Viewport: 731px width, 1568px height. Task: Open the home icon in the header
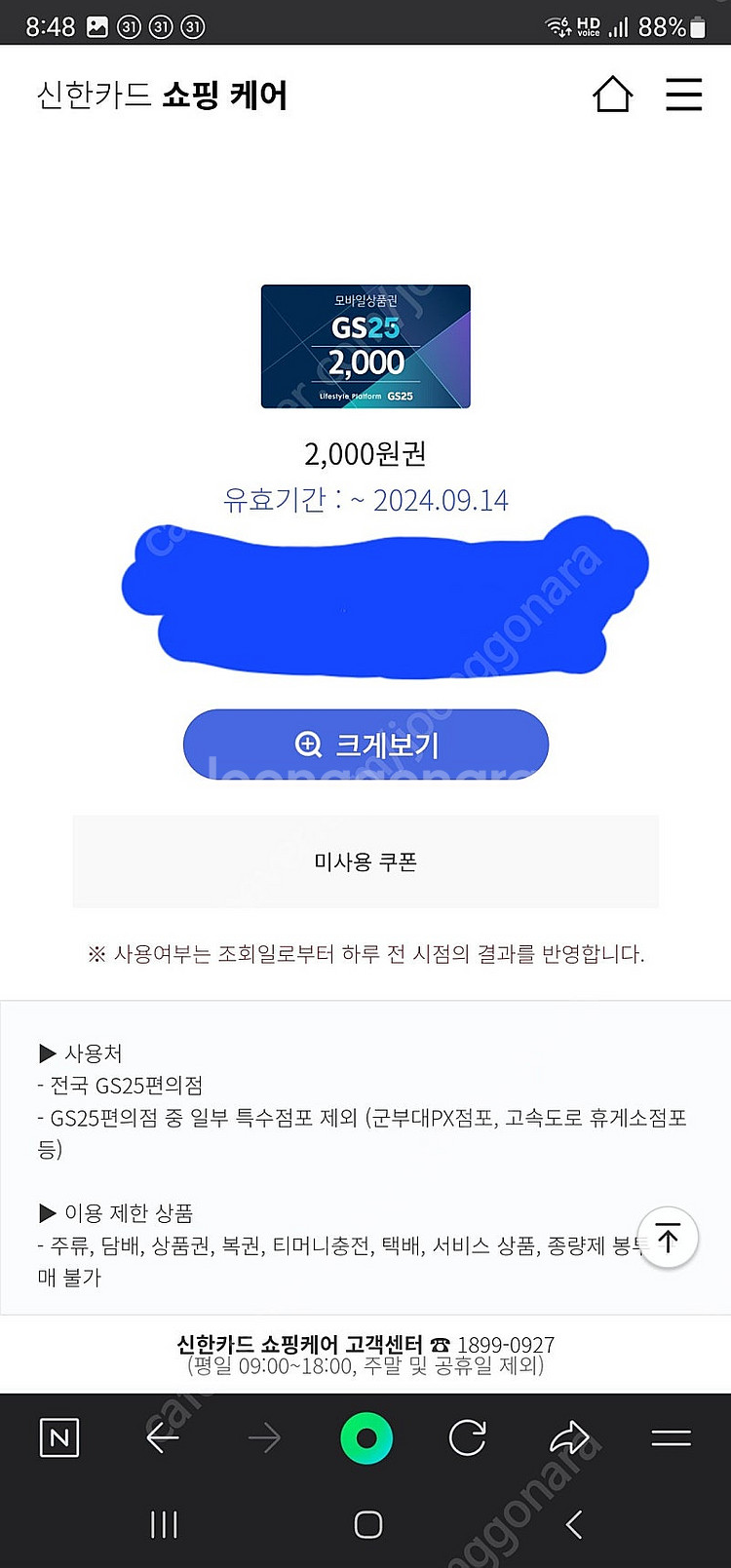612,95
